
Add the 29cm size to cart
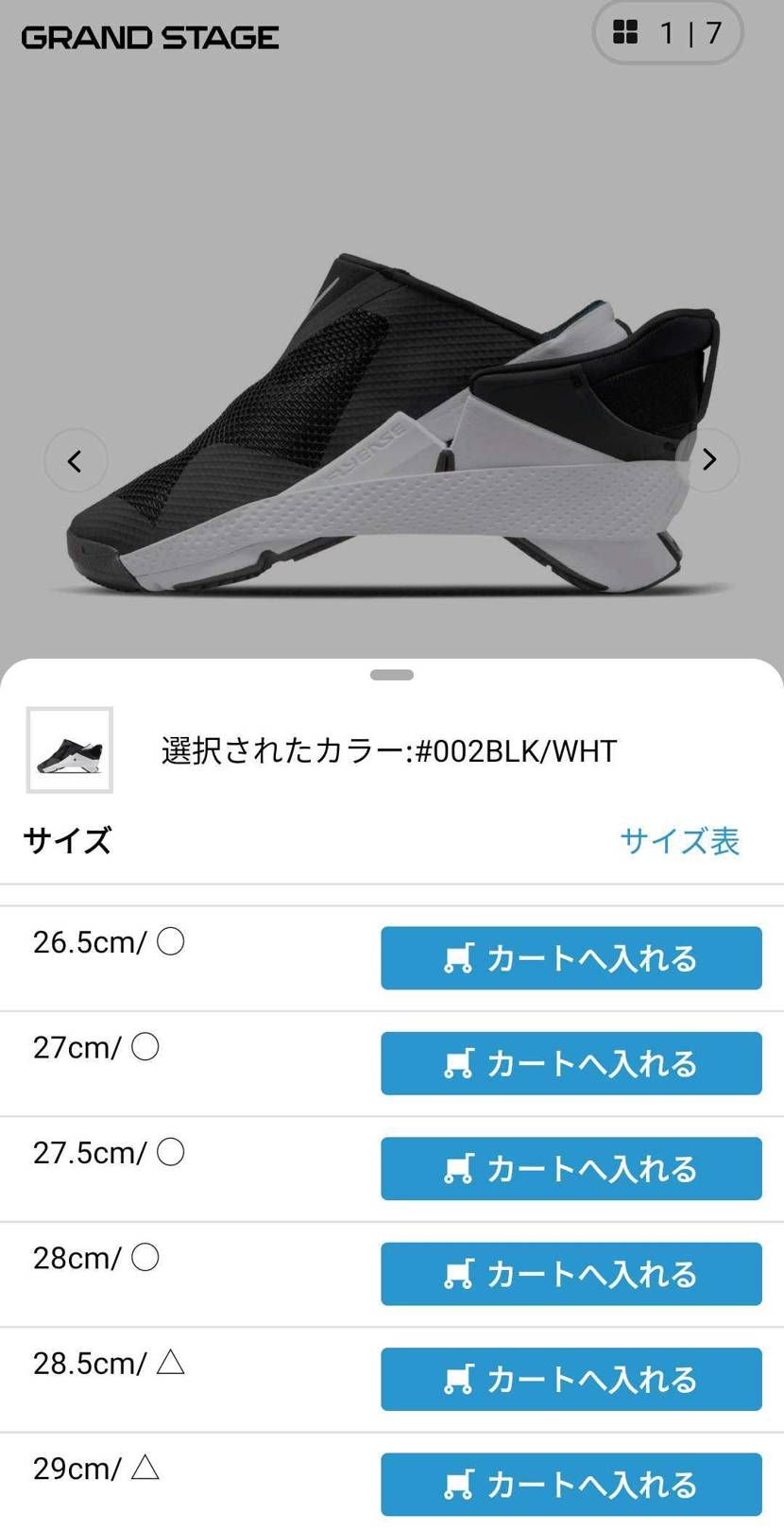coord(571,1485)
